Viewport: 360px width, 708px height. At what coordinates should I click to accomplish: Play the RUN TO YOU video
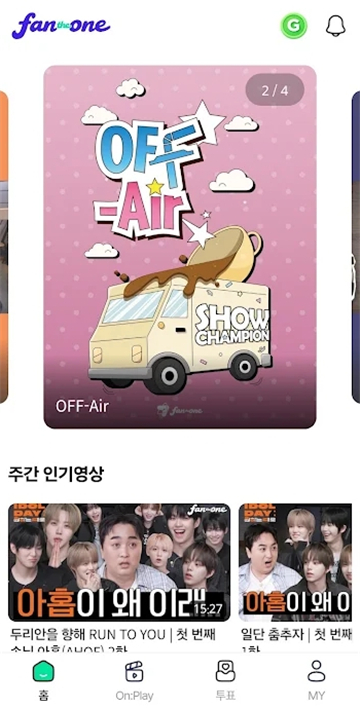[119, 562]
